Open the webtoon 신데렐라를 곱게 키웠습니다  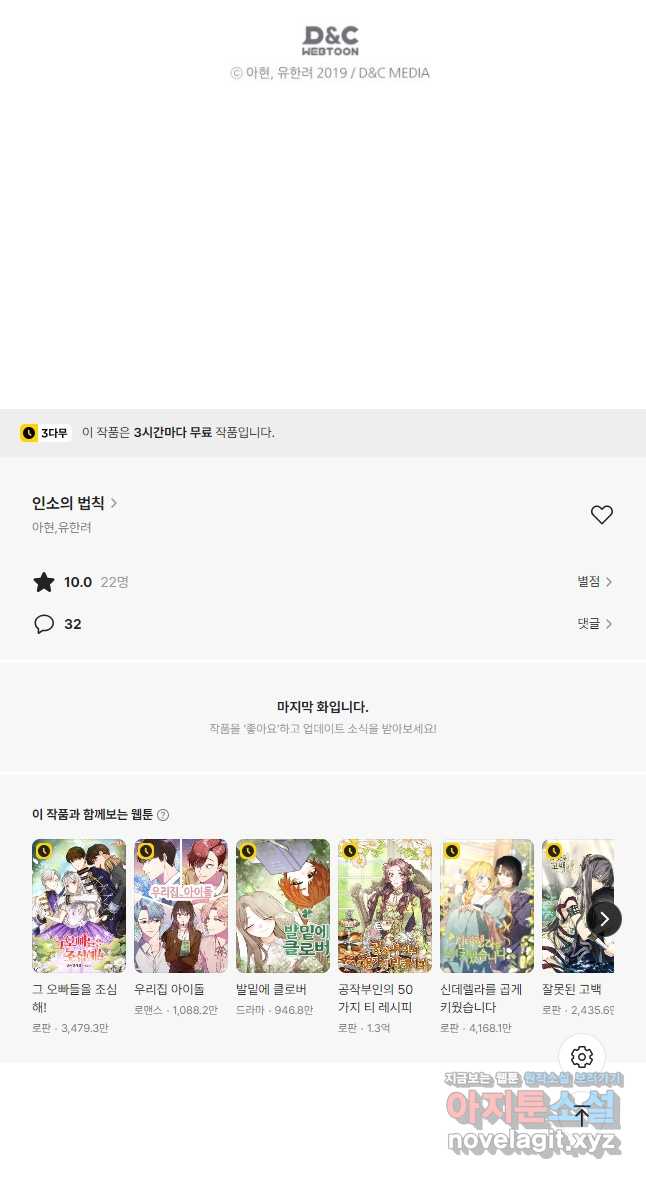pos(487,906)
